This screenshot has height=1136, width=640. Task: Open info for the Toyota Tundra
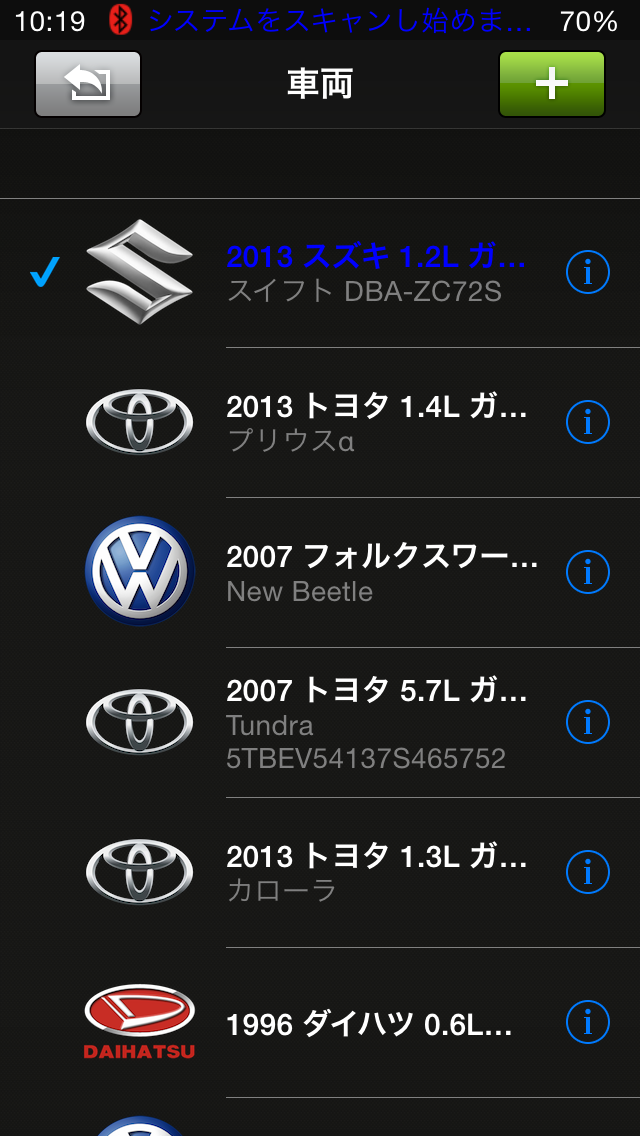point(588,722)
